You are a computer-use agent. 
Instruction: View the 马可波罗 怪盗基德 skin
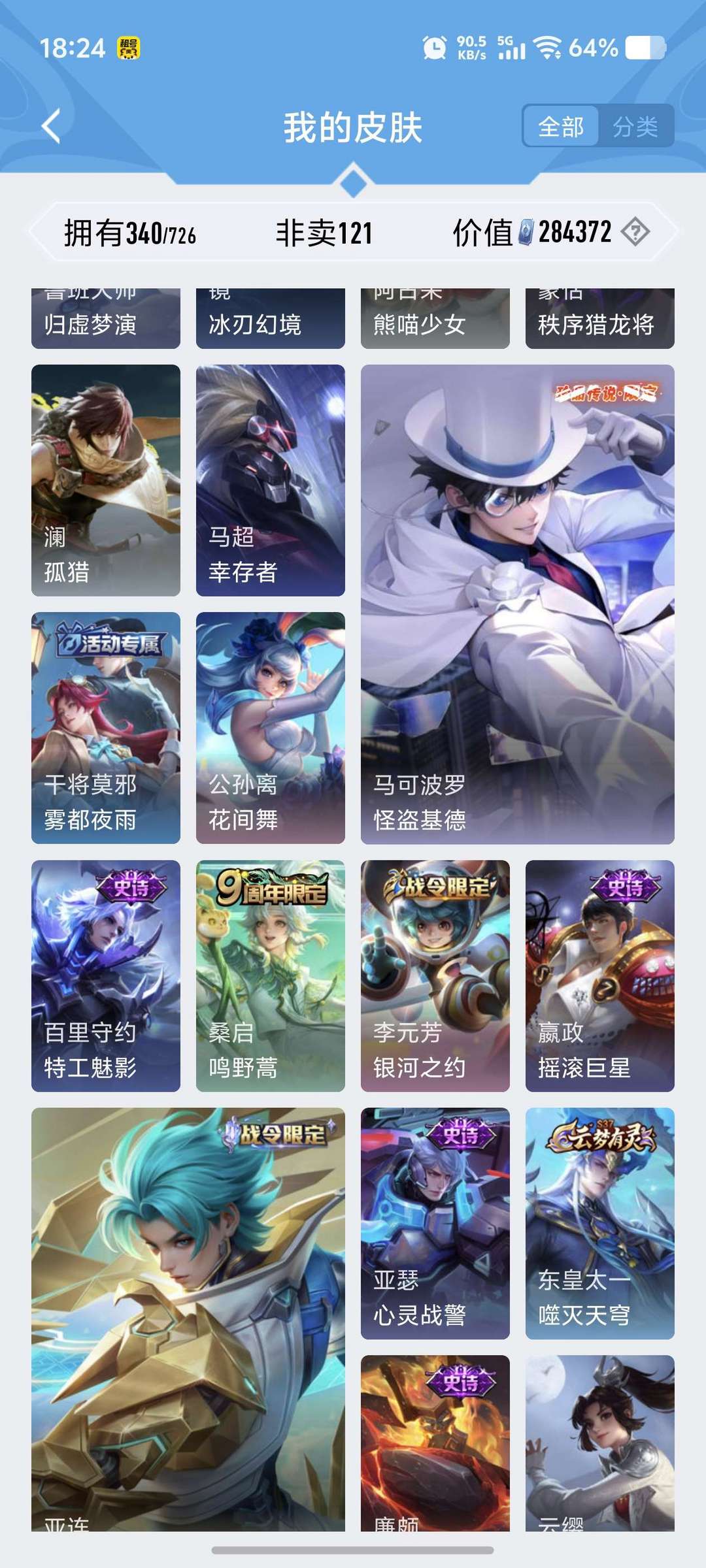point(518,604)
